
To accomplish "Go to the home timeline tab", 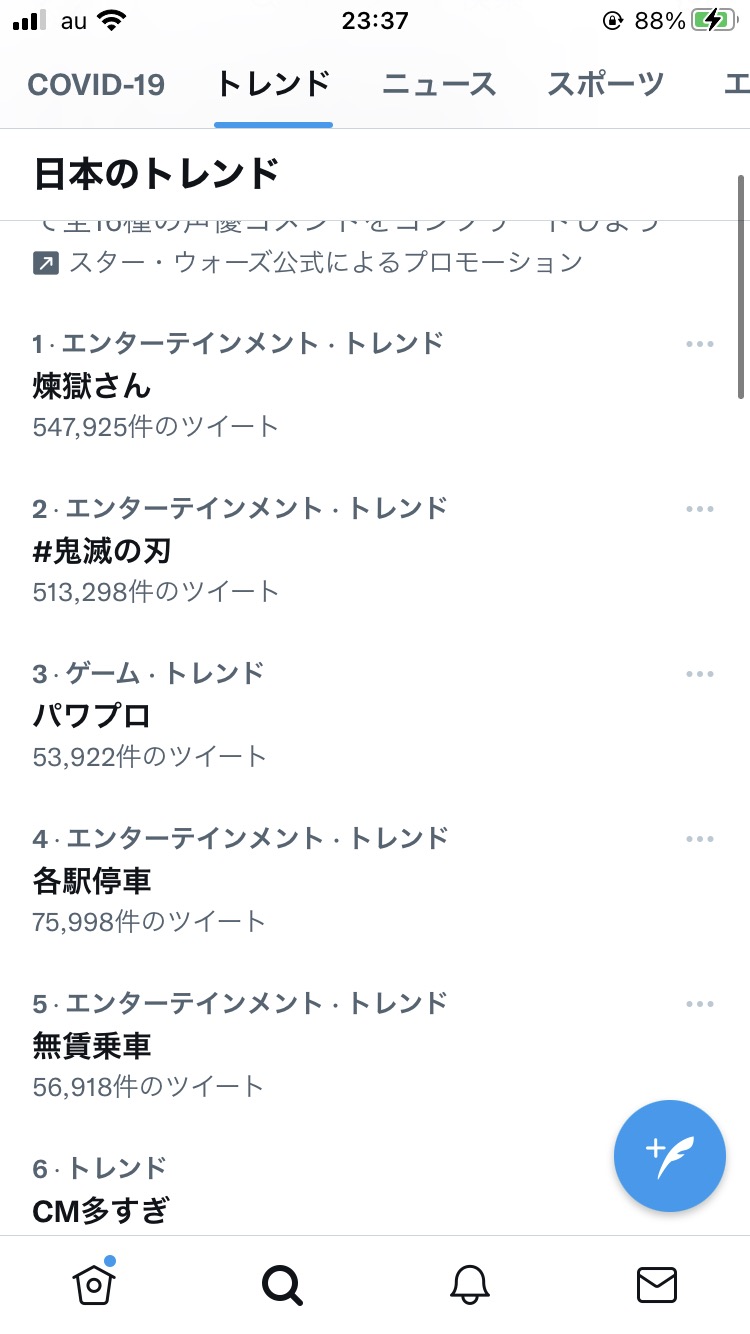I will (94, 1283).
